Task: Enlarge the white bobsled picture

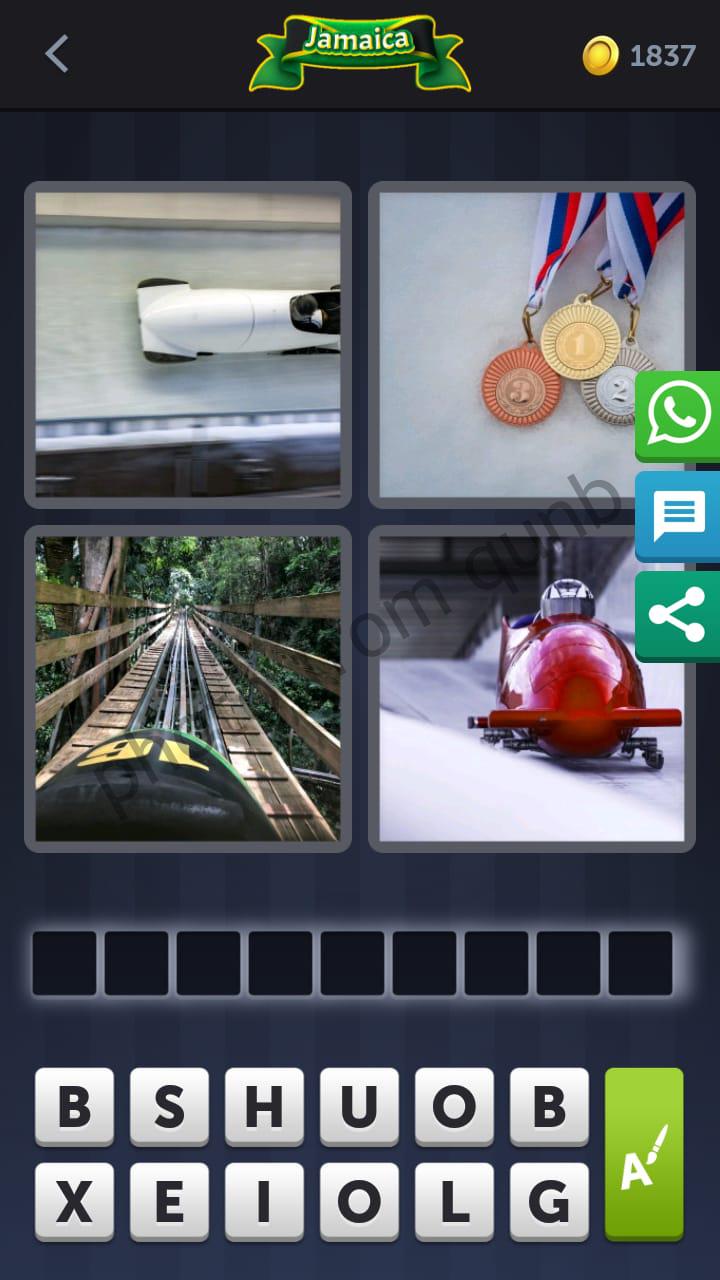Action: 188,345
